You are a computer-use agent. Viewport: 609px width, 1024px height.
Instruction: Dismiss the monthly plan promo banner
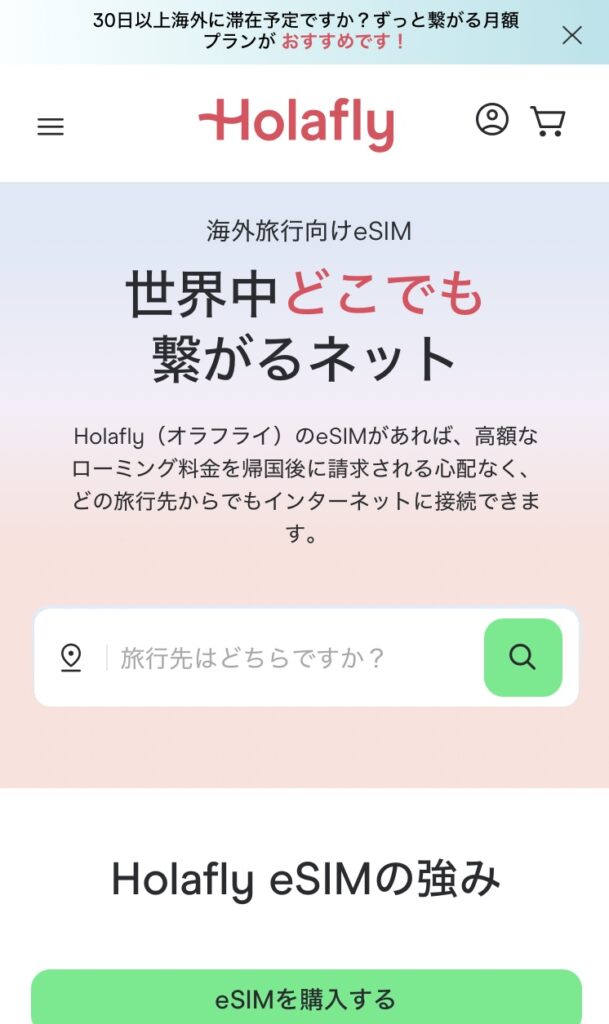[572, 35]
